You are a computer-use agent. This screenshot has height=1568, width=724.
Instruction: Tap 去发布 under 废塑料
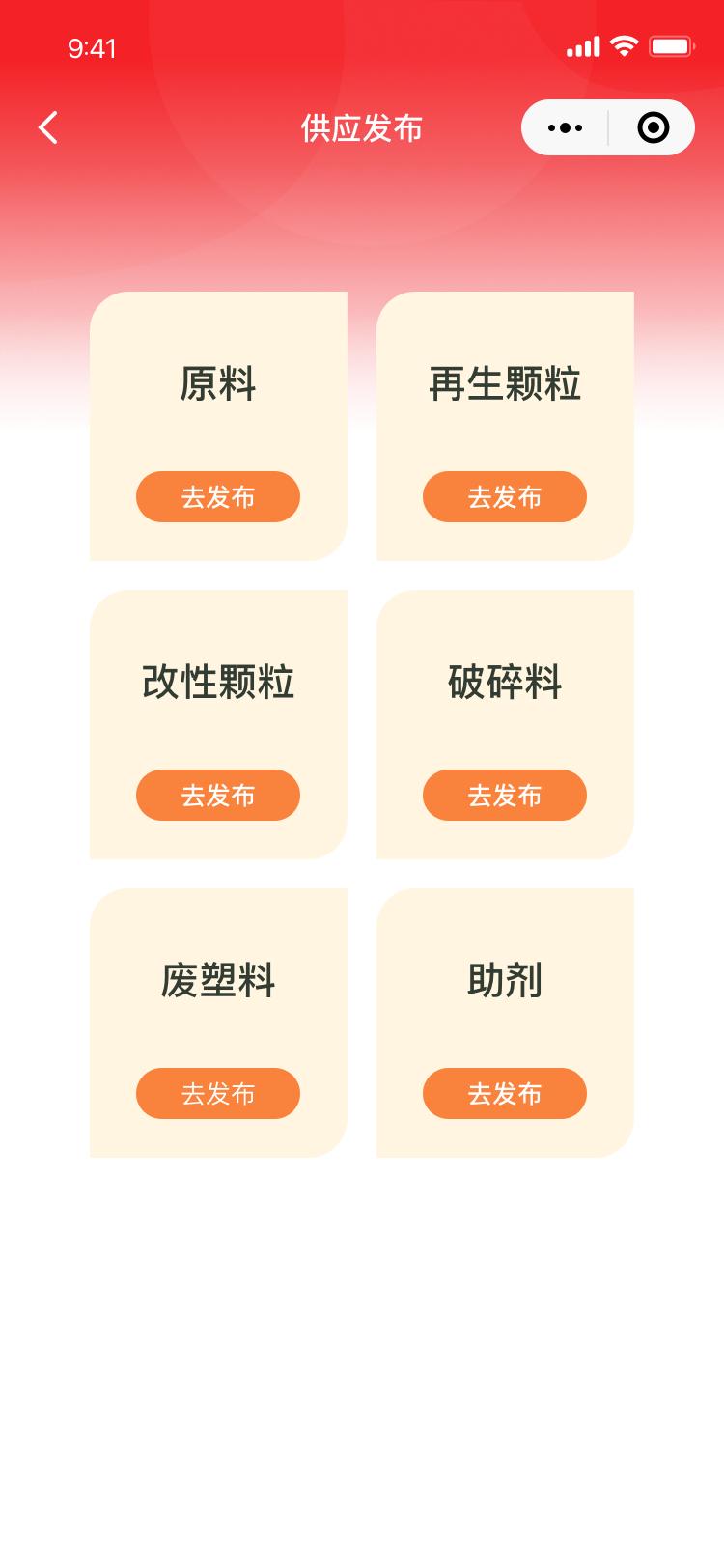coord(218,1093)
